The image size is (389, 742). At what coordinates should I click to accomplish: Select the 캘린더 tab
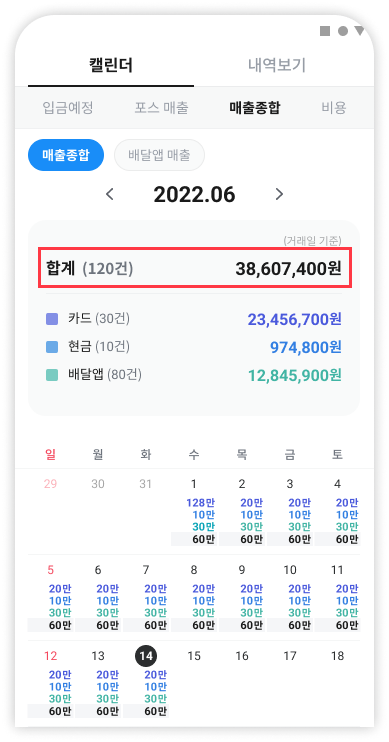click(x=111, y=65)
